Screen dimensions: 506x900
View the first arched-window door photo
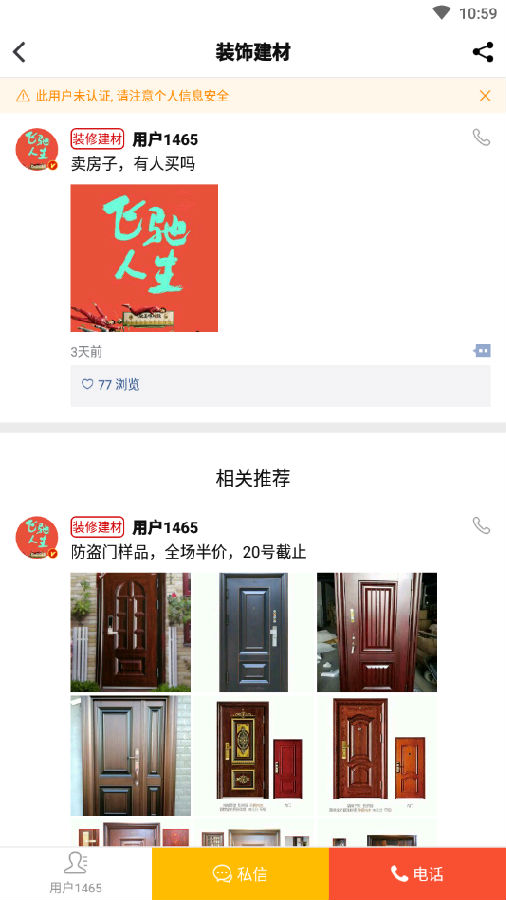131,632
